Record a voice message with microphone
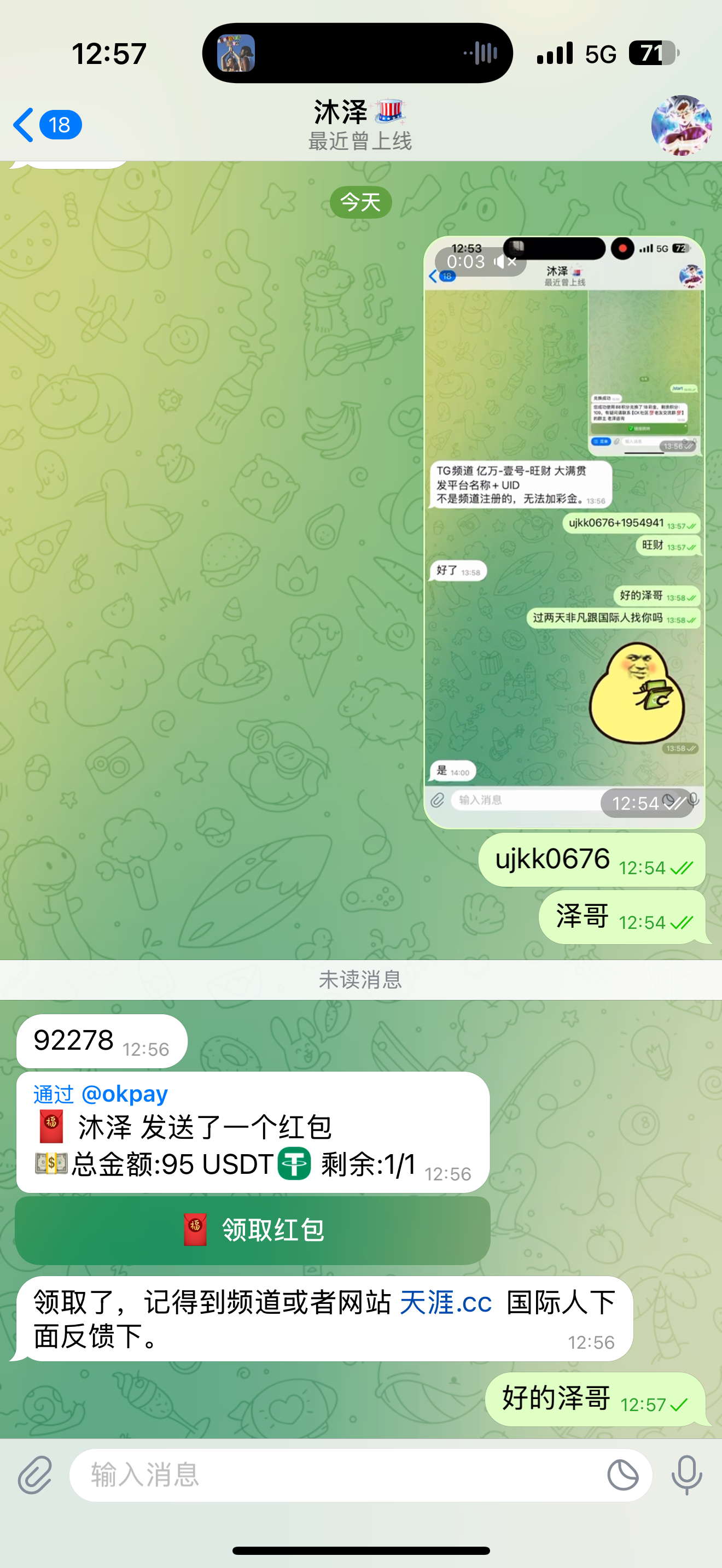The image size is (722, 1568). click(x=686, y=1475)
